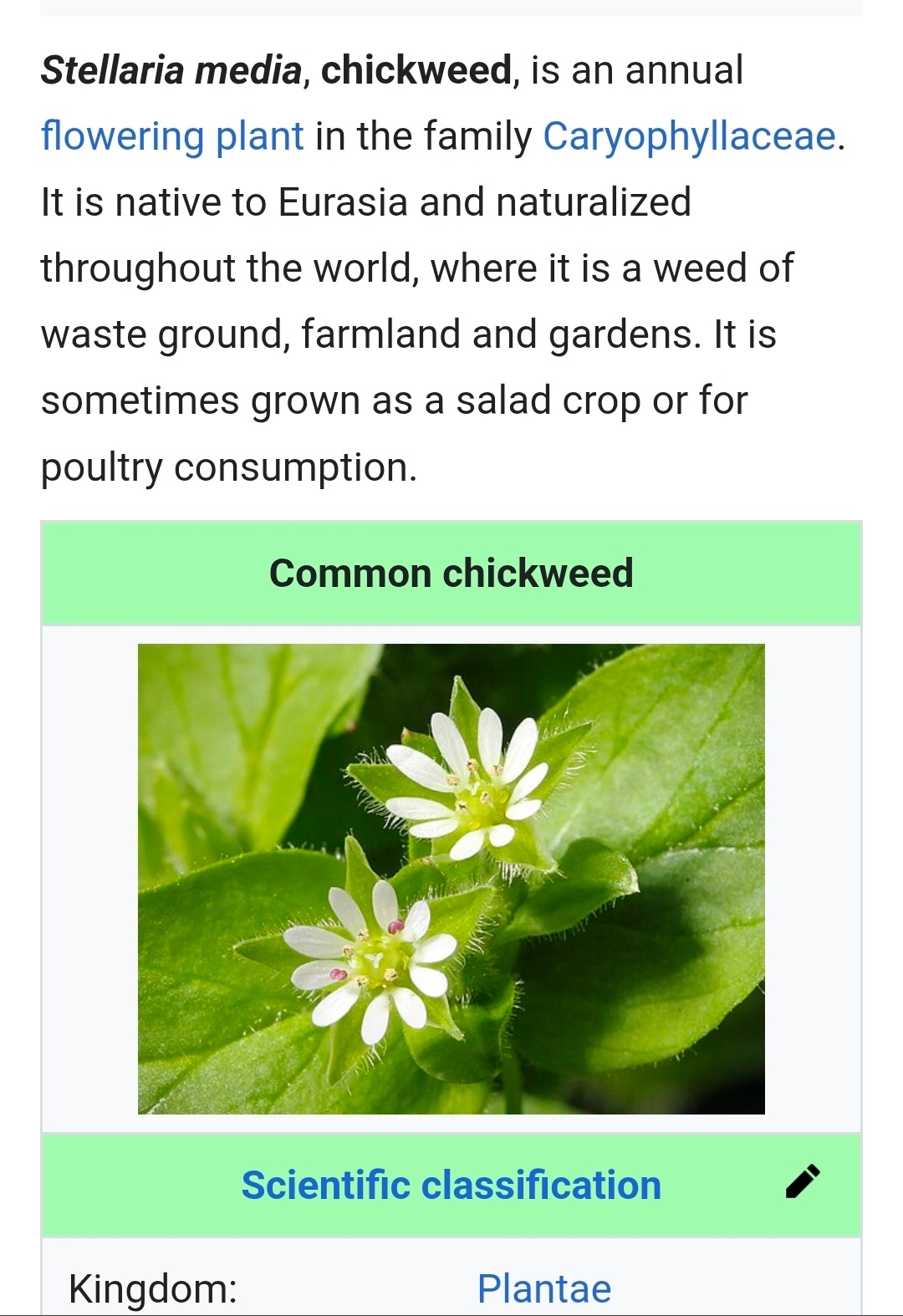
Task: Tap the pencil edit icon
Action: pos(804,1182)
